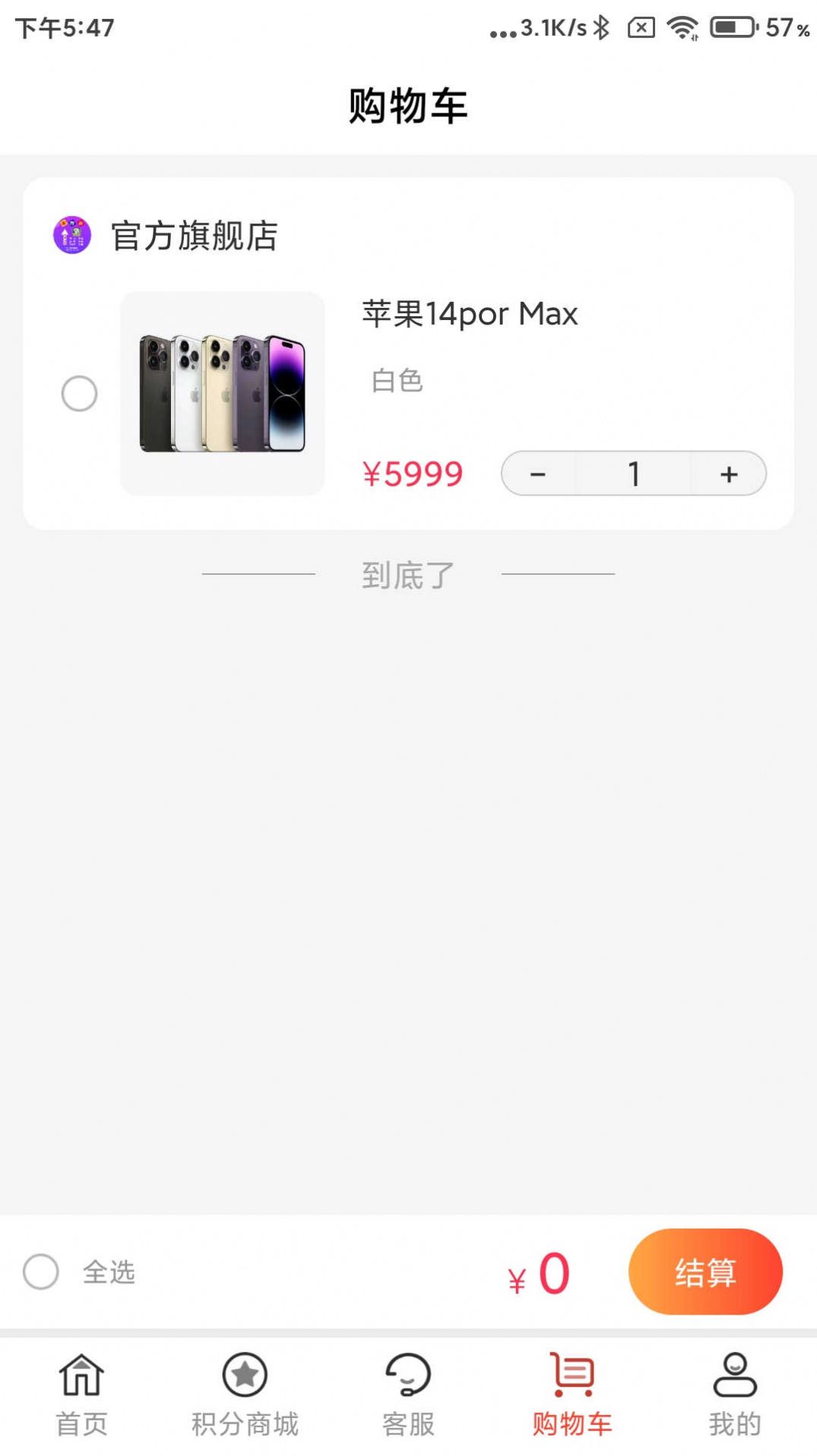Tap the 结算 checkout button
817x1456 pixels.
point(705,1274)
